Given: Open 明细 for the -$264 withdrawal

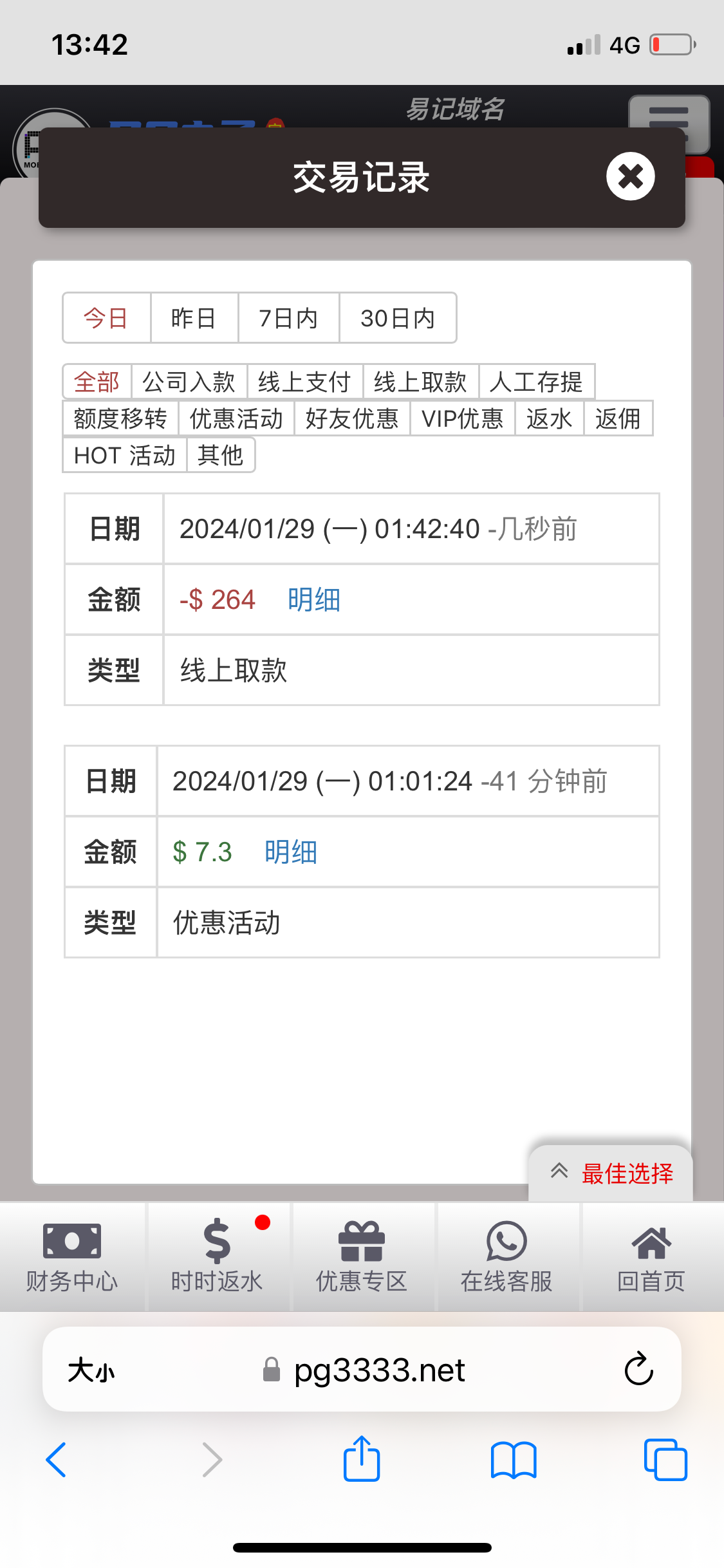Looking at the screenshot, I should click(313, 600).
